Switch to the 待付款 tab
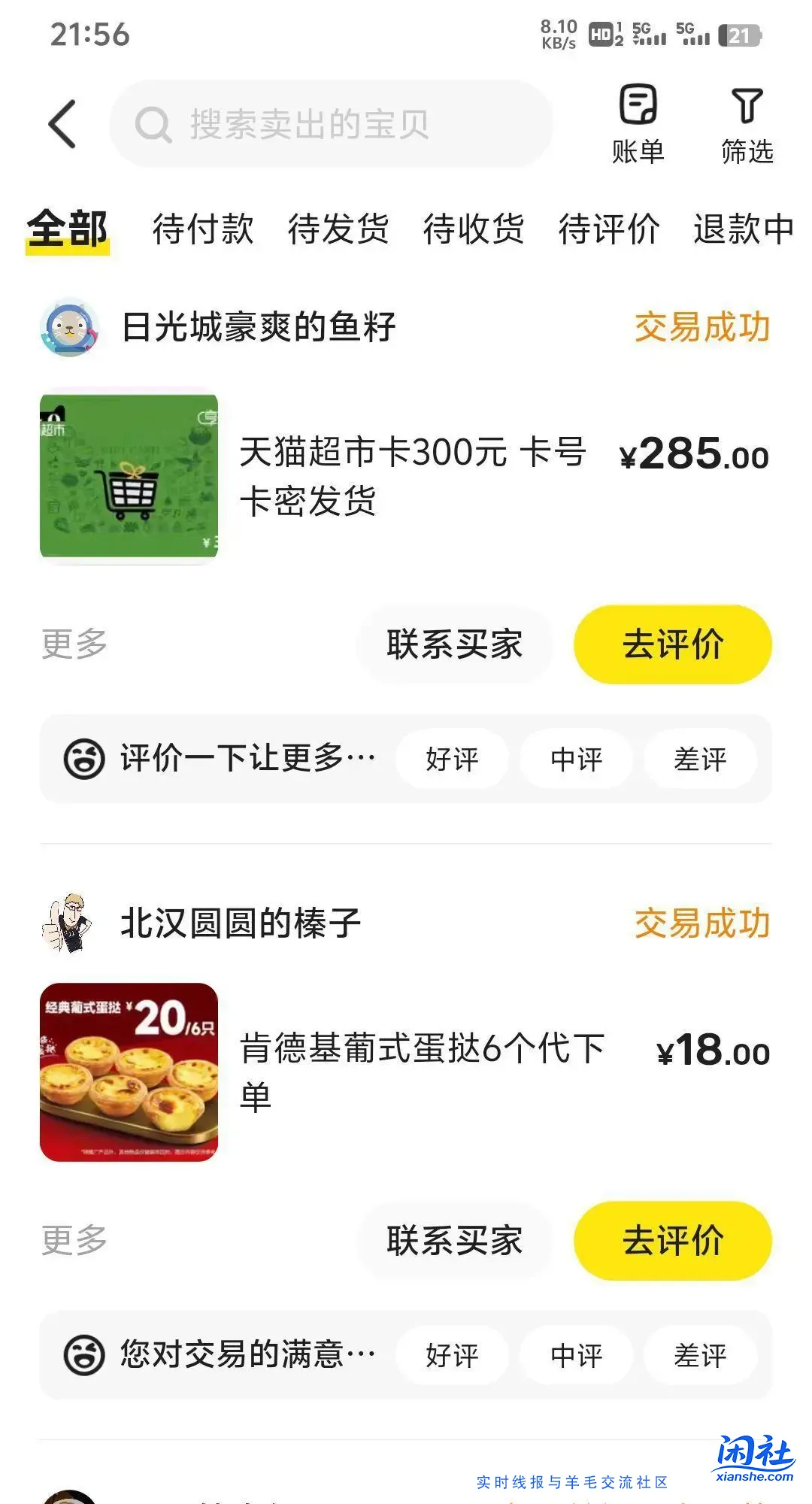The width and height of the screenshot is (812, 1504). (x=201, y=229)
